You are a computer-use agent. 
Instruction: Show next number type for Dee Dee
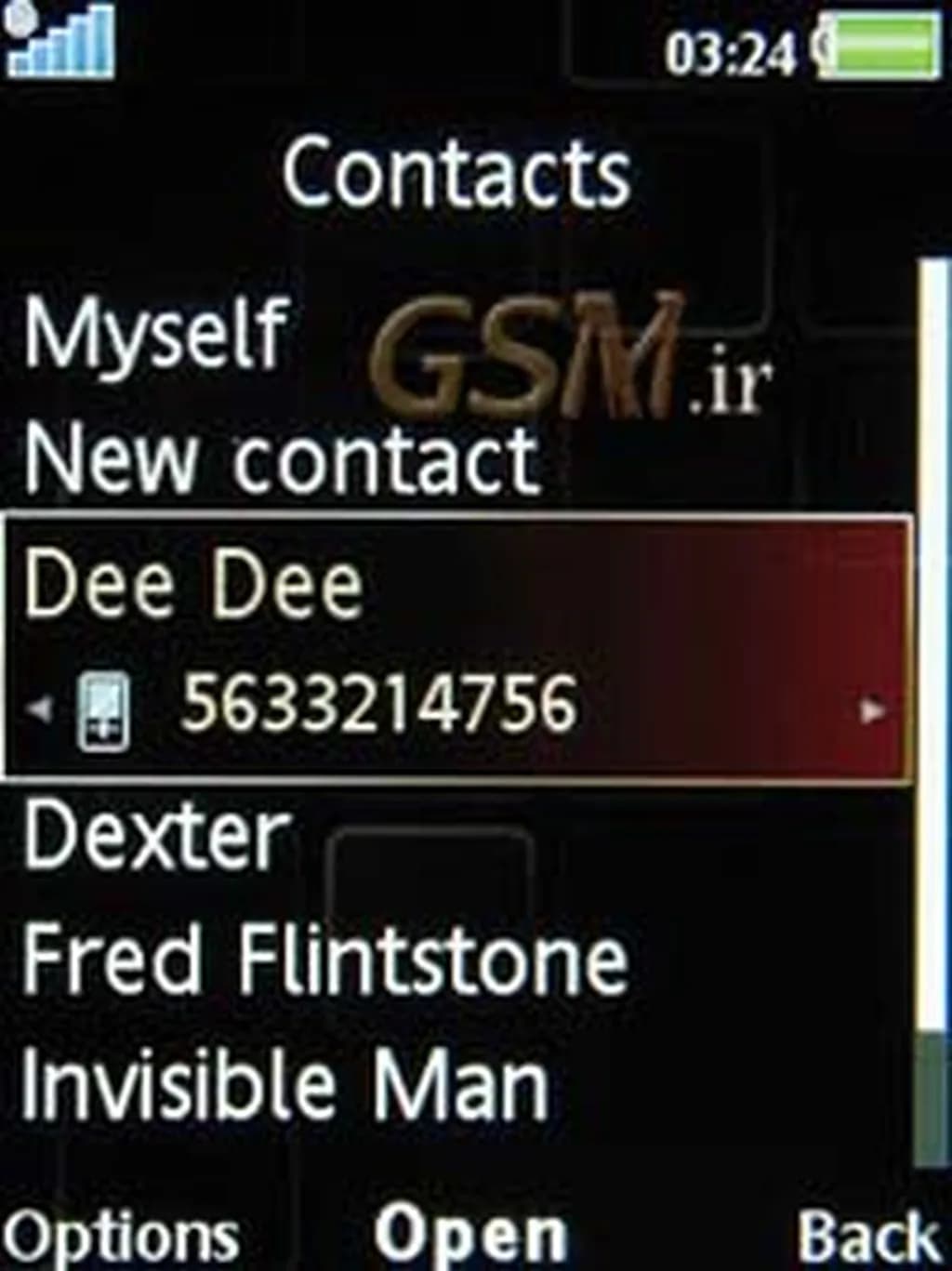[872, 711]
